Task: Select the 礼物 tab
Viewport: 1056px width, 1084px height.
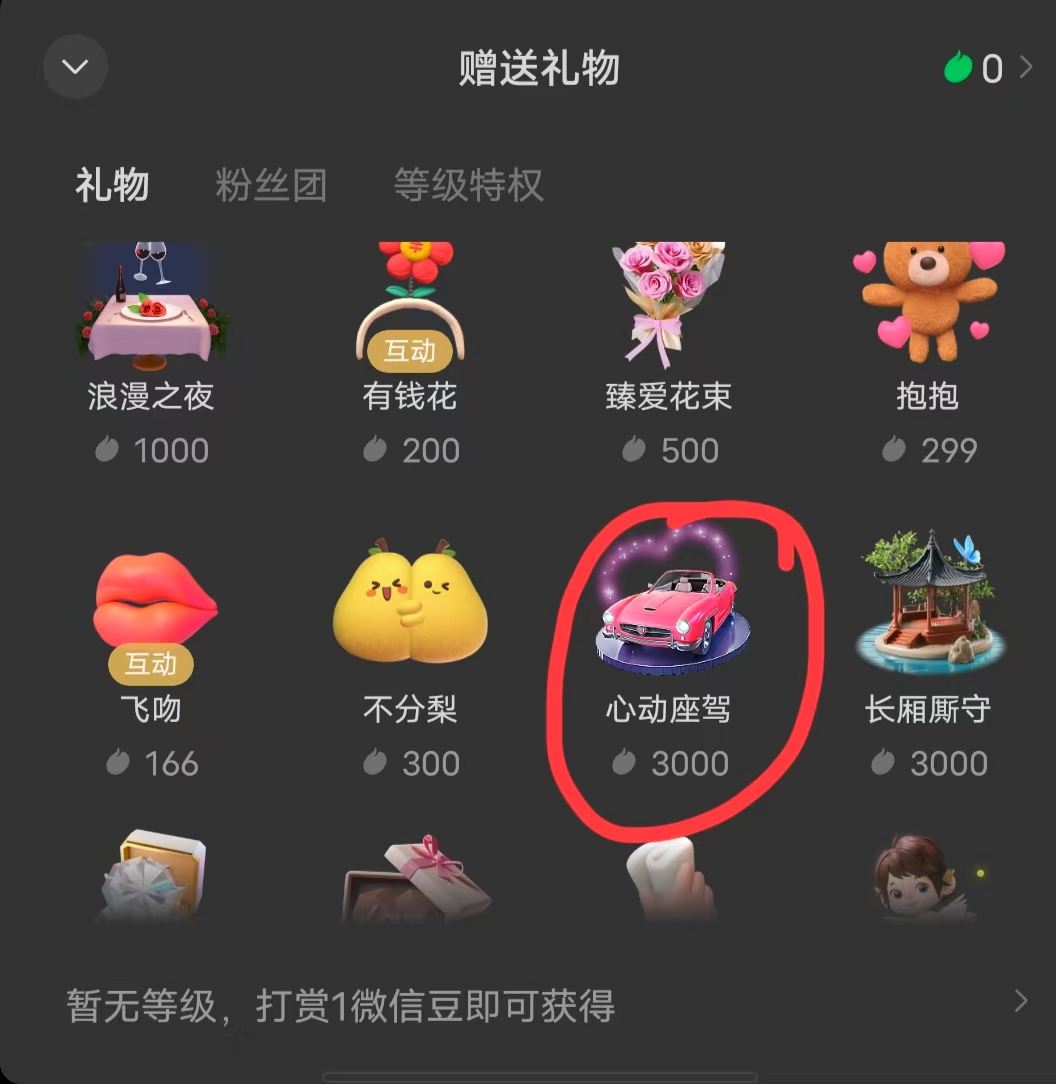Action: [x=112, y=186]
